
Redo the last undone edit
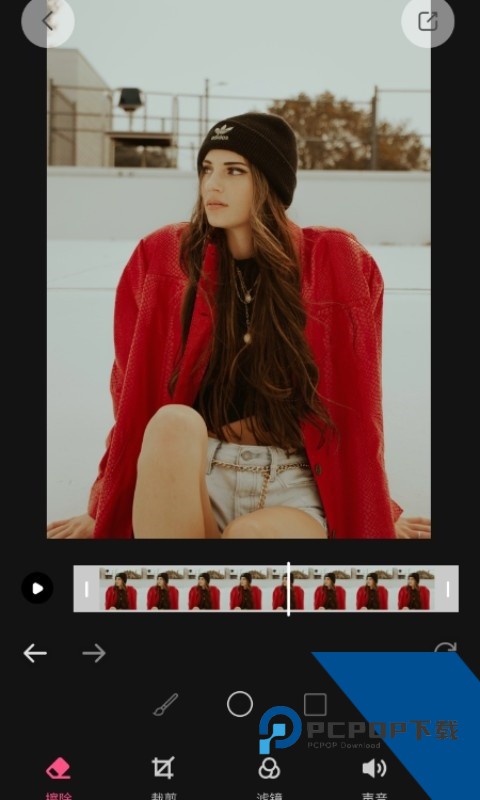(x=94, y=653)
